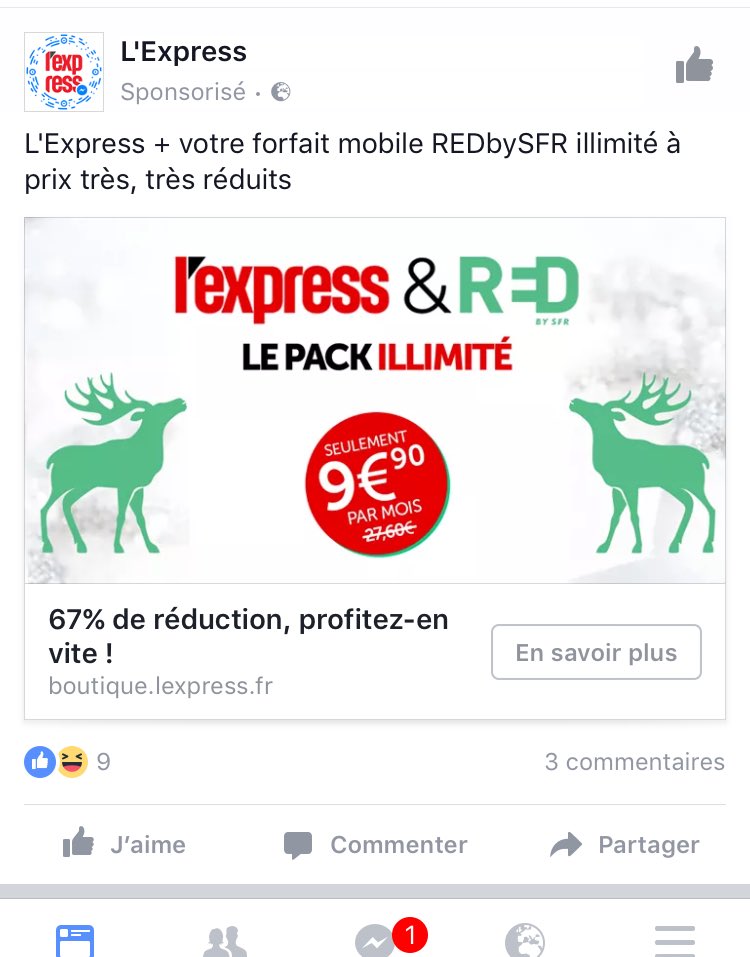Open the l'express & RED pack ad image
The width and height of the screenshot is (750, 957).
[375, 400]
